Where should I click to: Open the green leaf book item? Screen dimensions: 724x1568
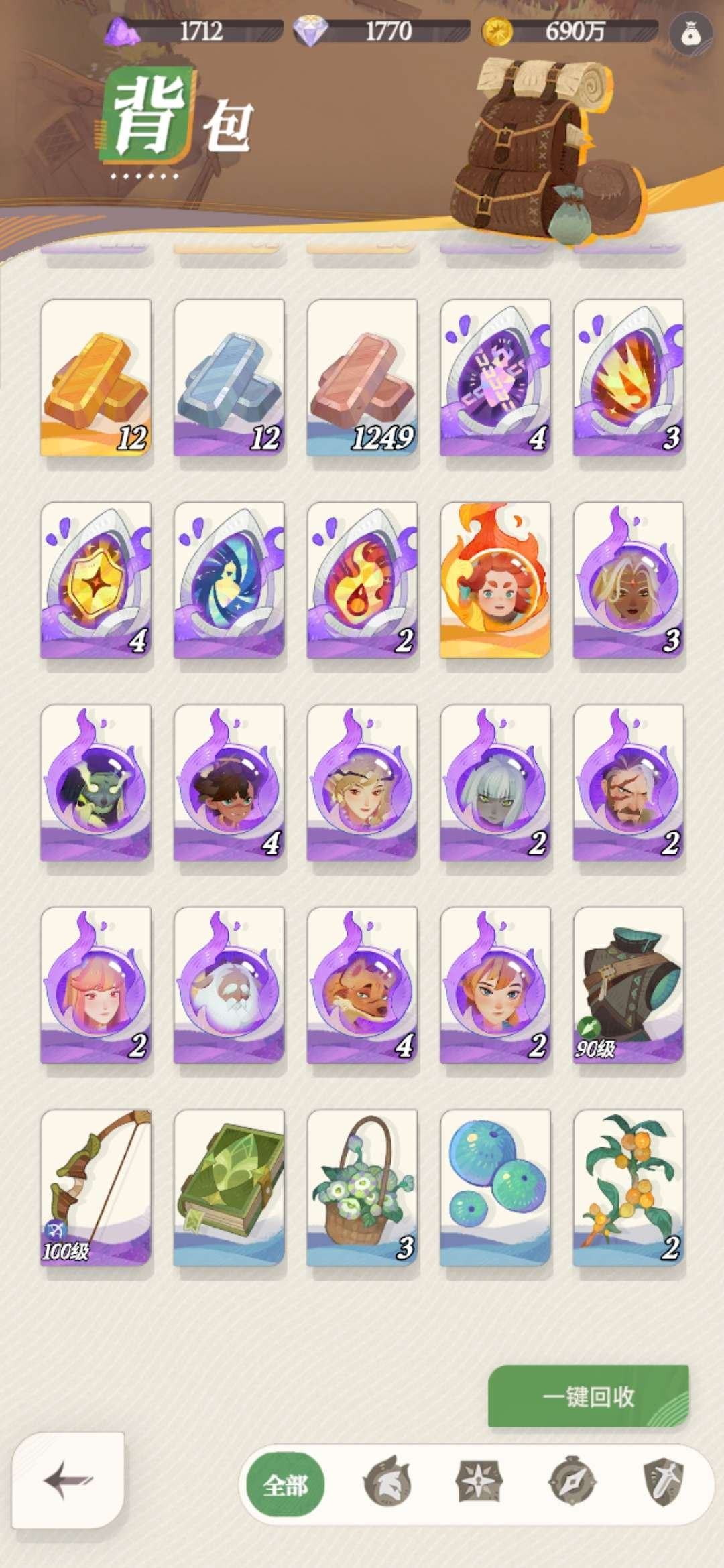coord(229,1188)
